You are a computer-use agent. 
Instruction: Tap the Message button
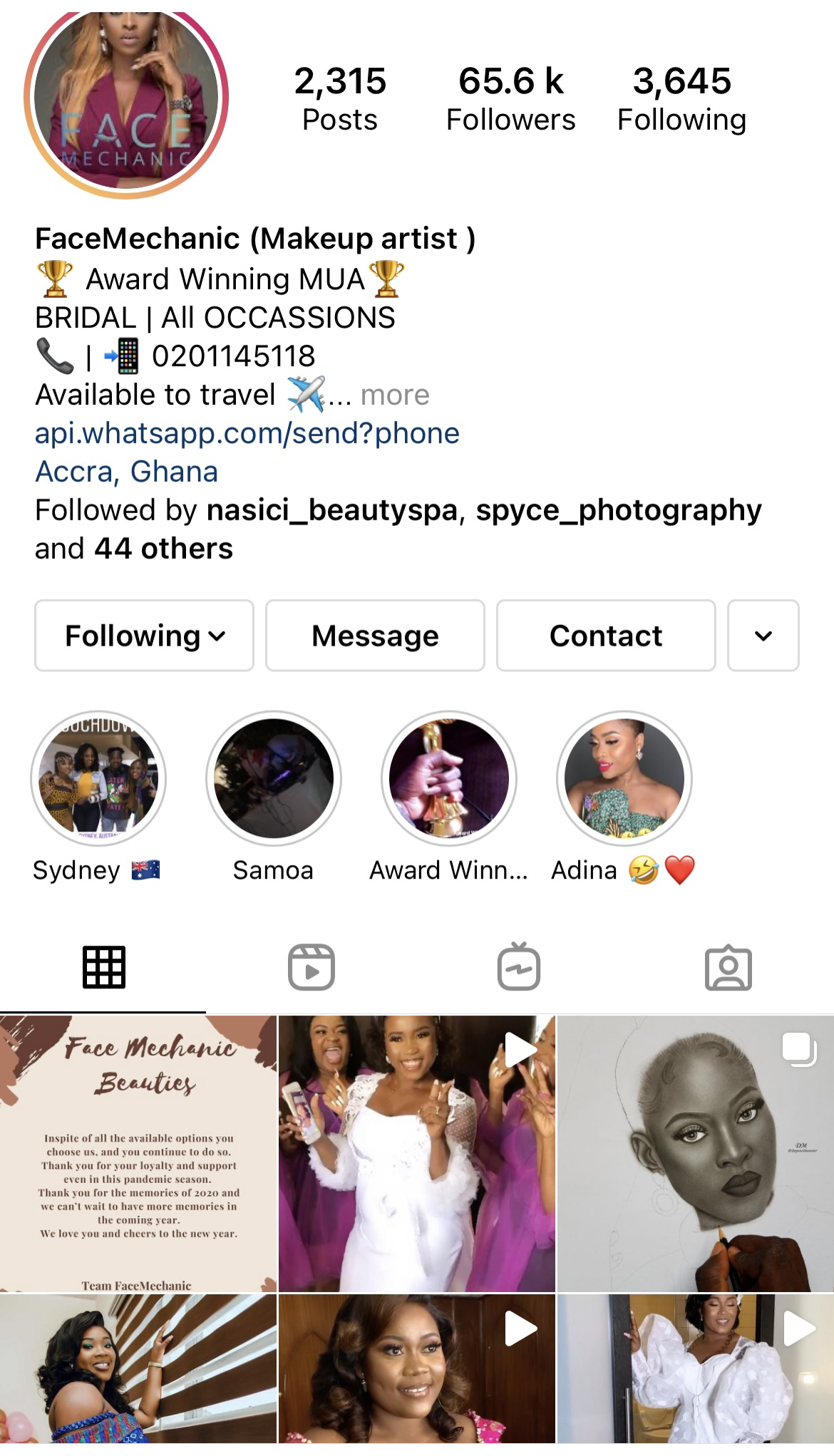click(x=375, y=636)
